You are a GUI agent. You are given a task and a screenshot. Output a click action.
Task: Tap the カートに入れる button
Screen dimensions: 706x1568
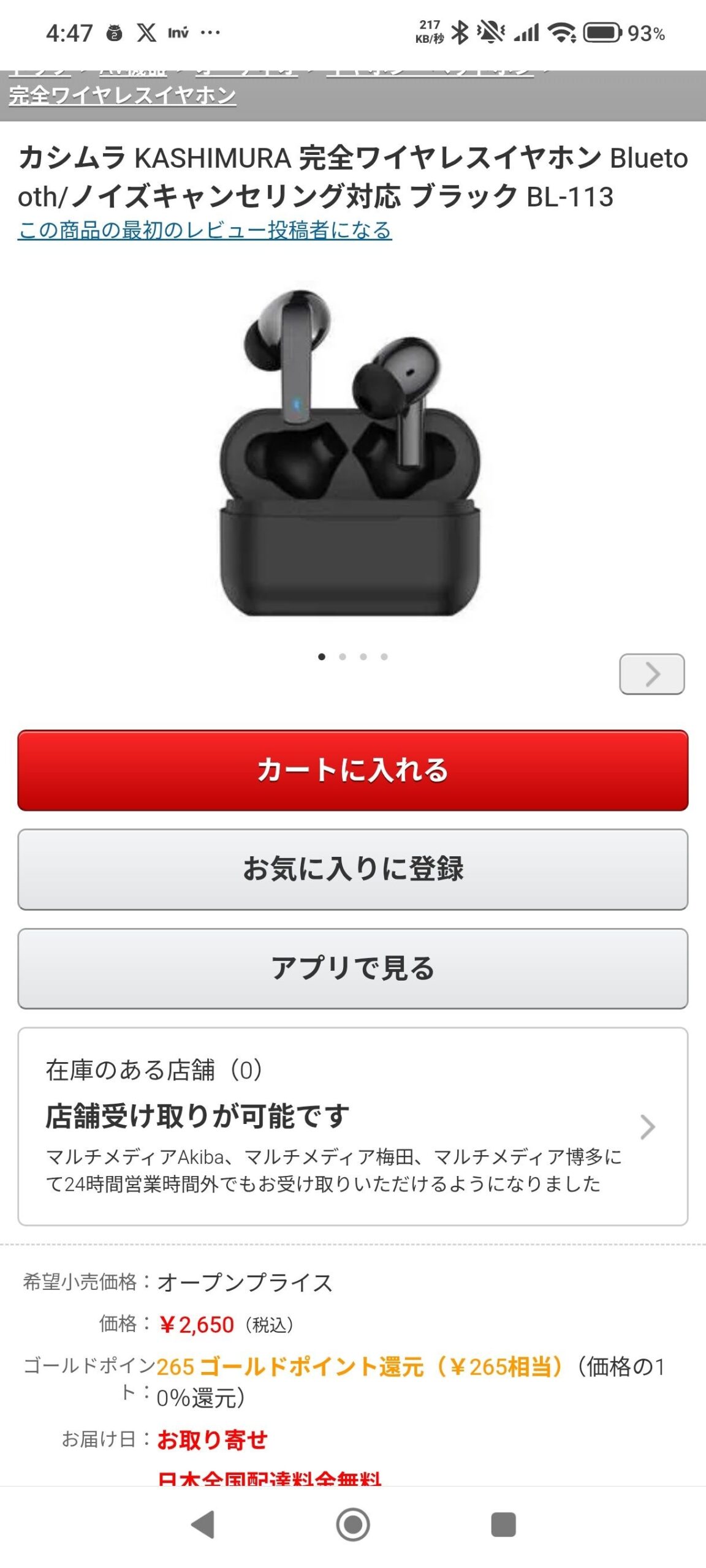pyautogui.click(x=352, y=770)
